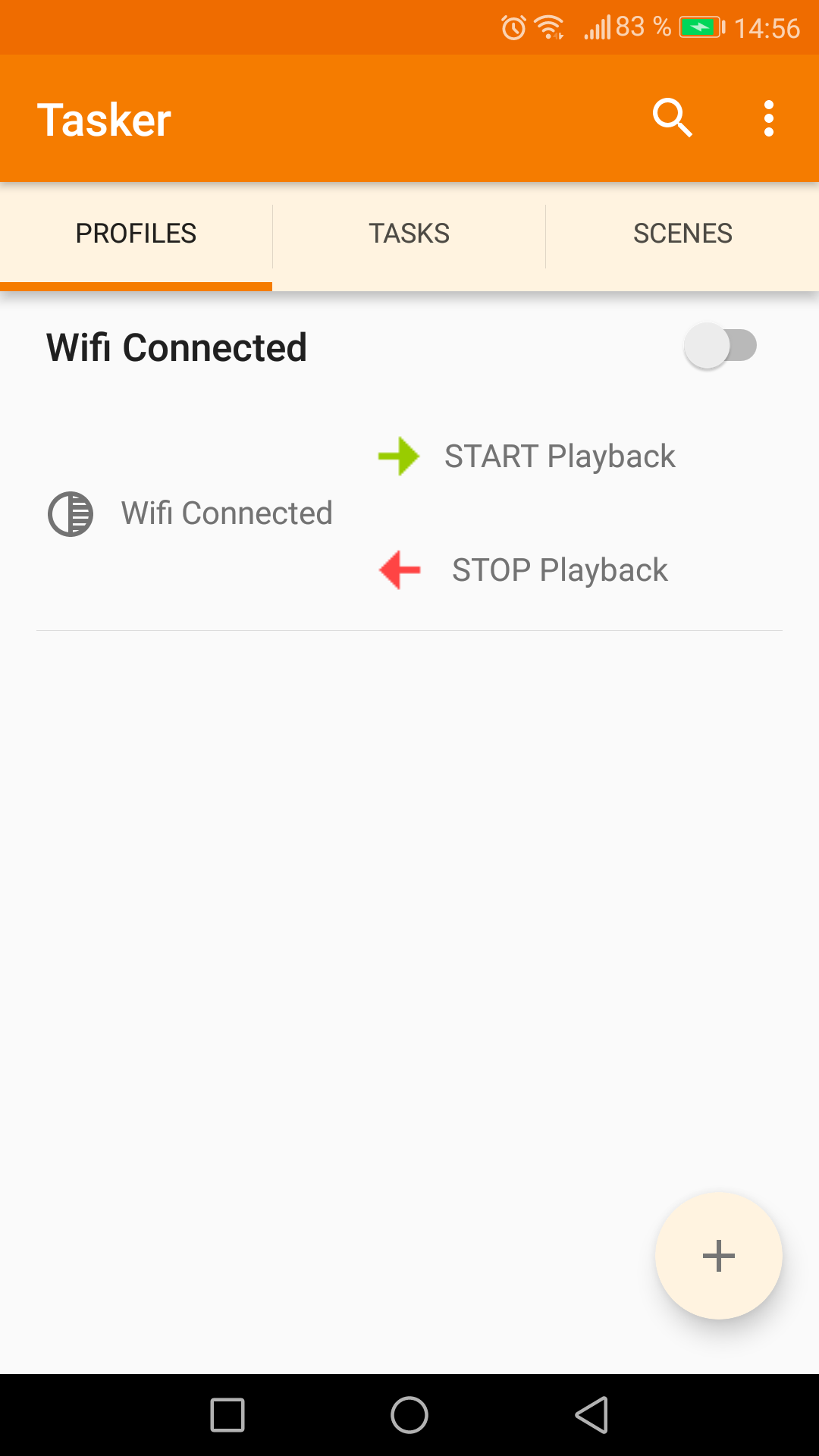Open the Wifi Connected state context
Screen dimensions: 819x1456
[226, 513]
